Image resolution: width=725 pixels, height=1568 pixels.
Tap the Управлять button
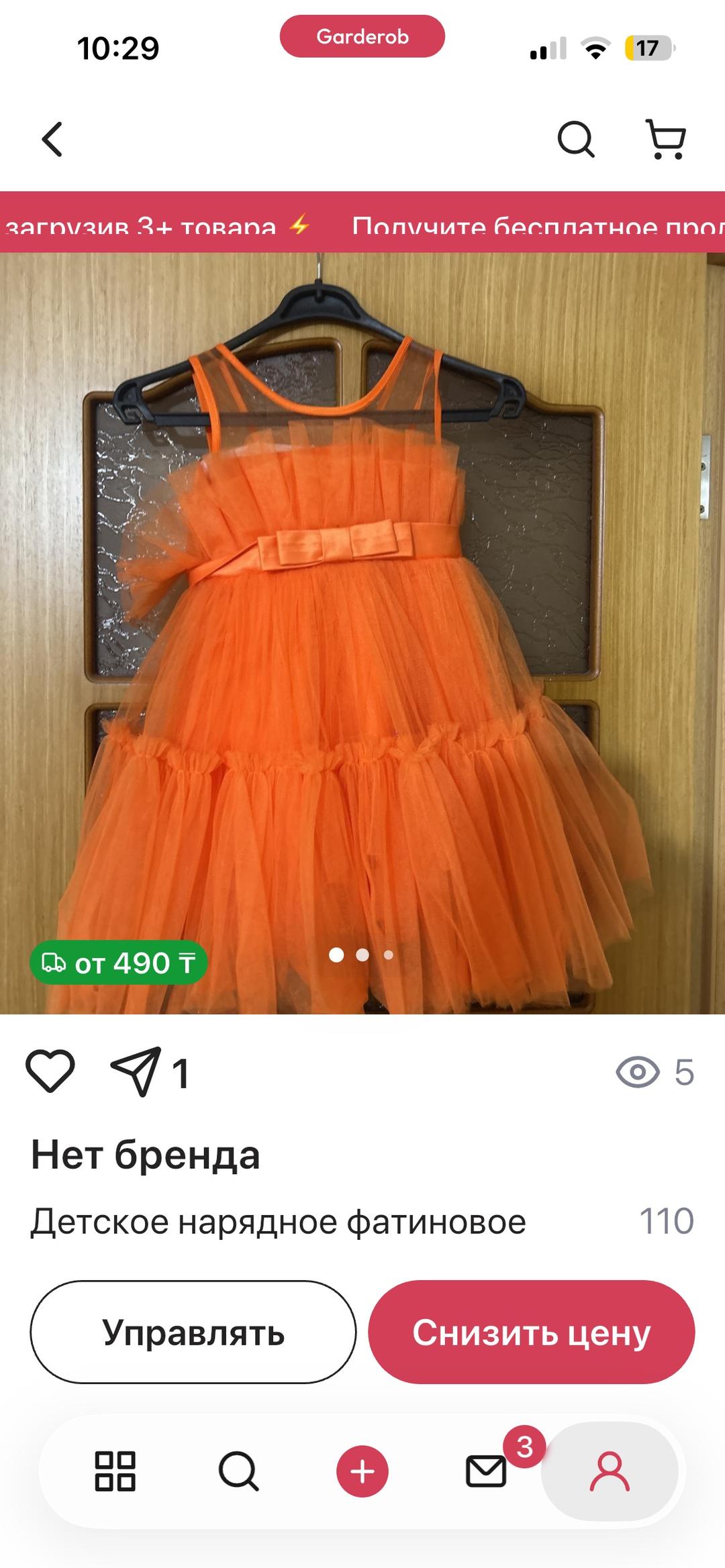click(193, 1332)
